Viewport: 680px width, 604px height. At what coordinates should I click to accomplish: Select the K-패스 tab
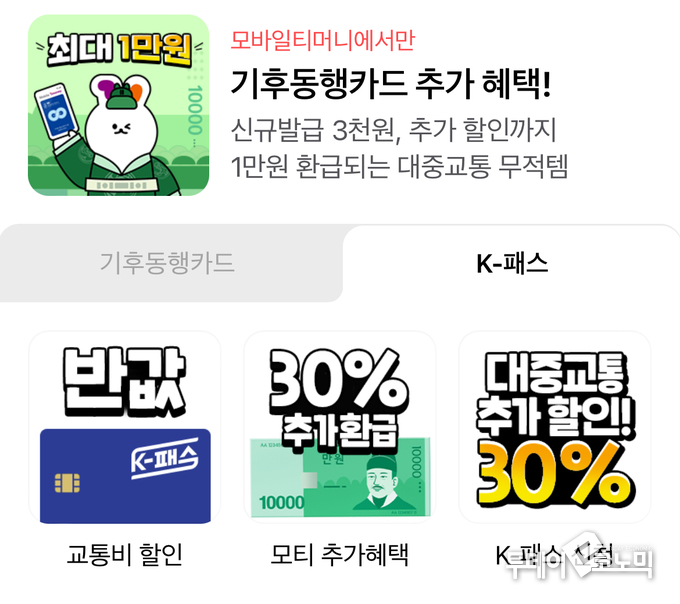511,264
